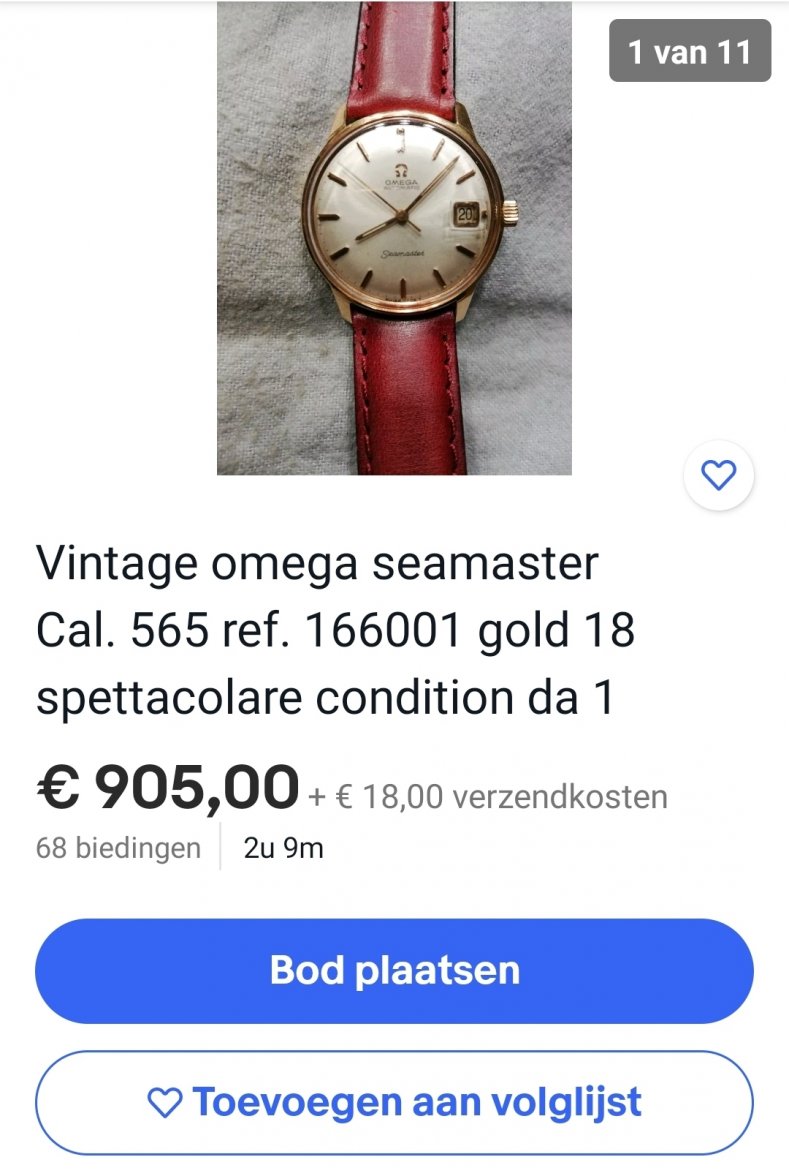Place a bid with Bod plaatsen
The height and width of the screenshot is (1176, 789).
[394, 971]
